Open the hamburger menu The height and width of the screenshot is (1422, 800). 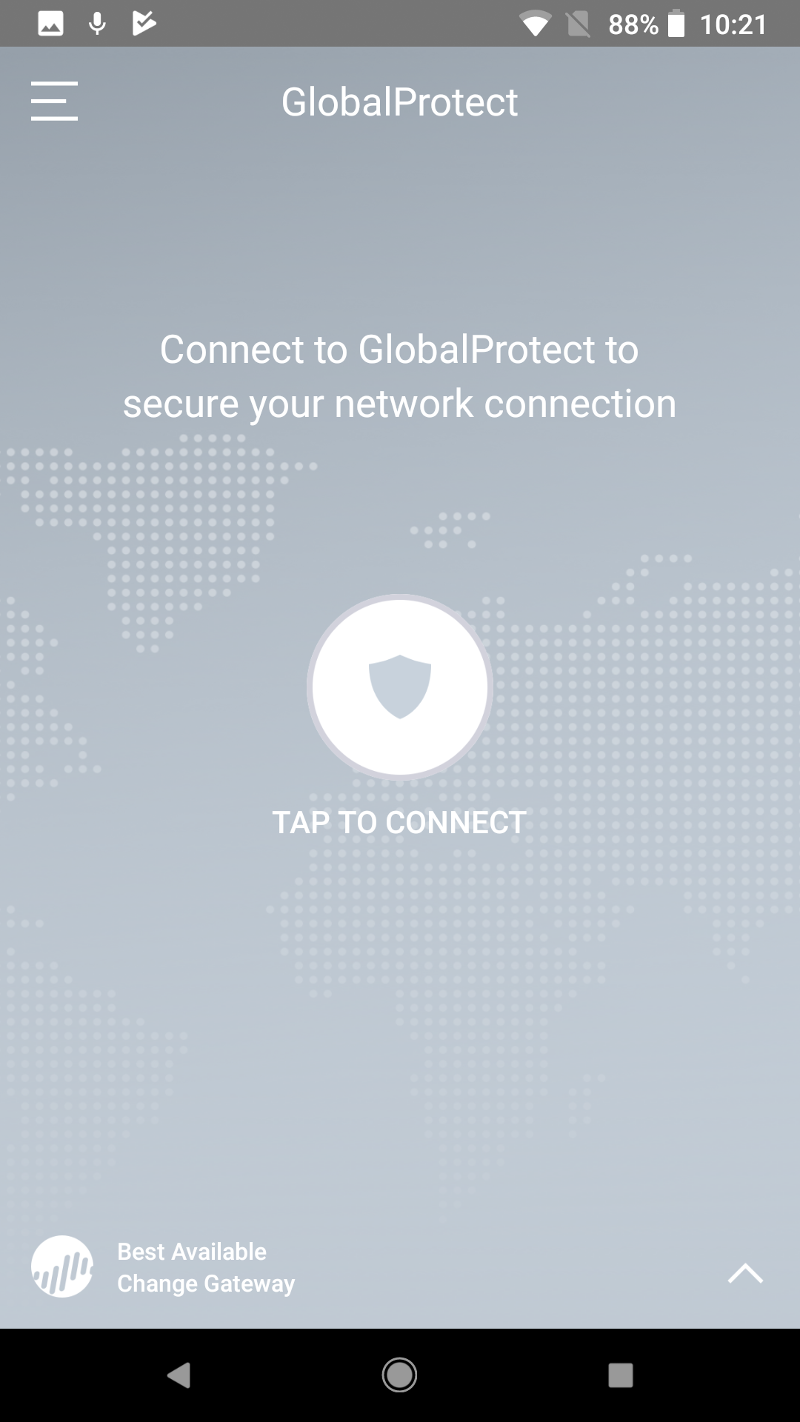(x=54, y=102)
